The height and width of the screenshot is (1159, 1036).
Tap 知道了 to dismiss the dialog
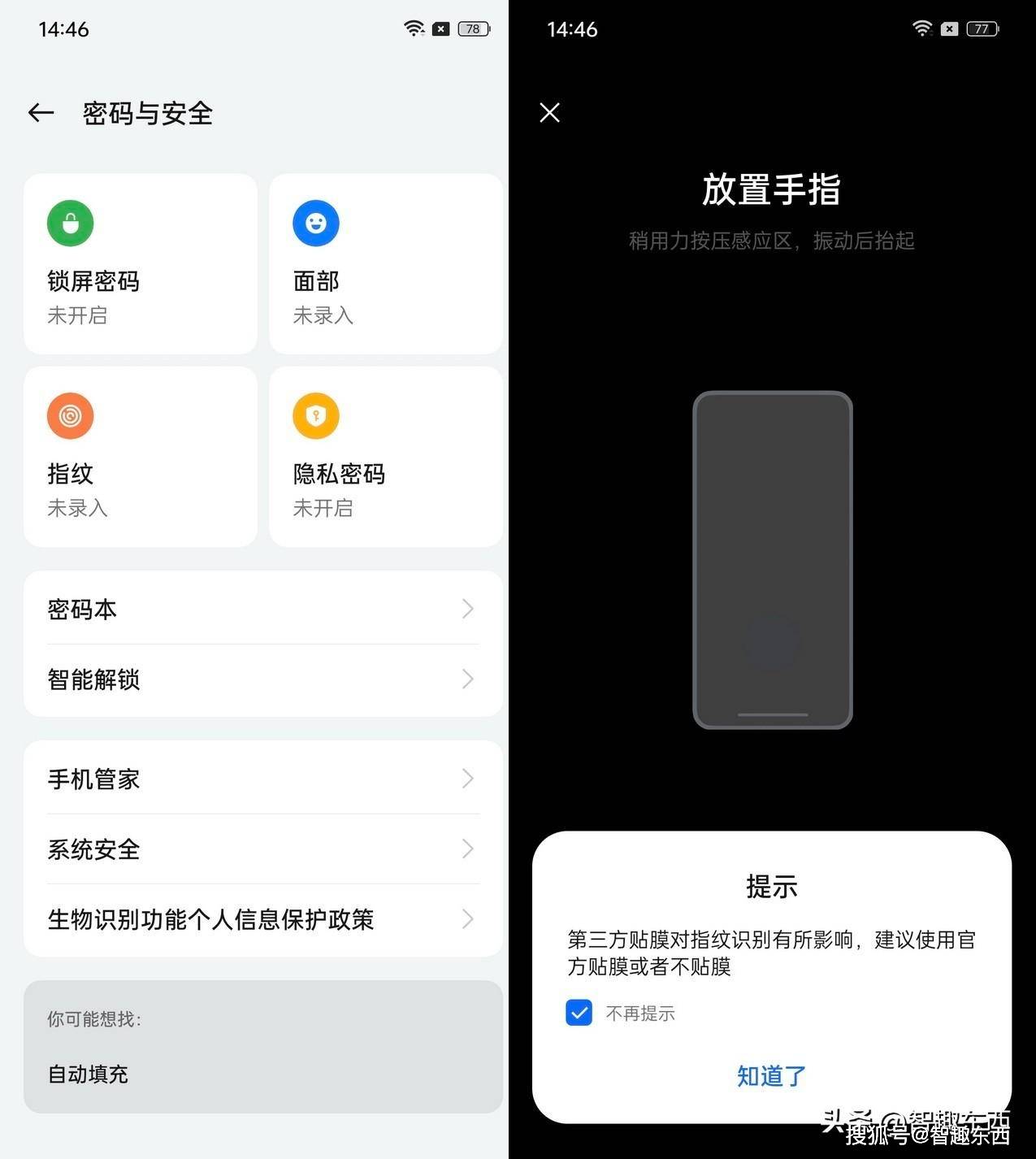click(770, 1075)
